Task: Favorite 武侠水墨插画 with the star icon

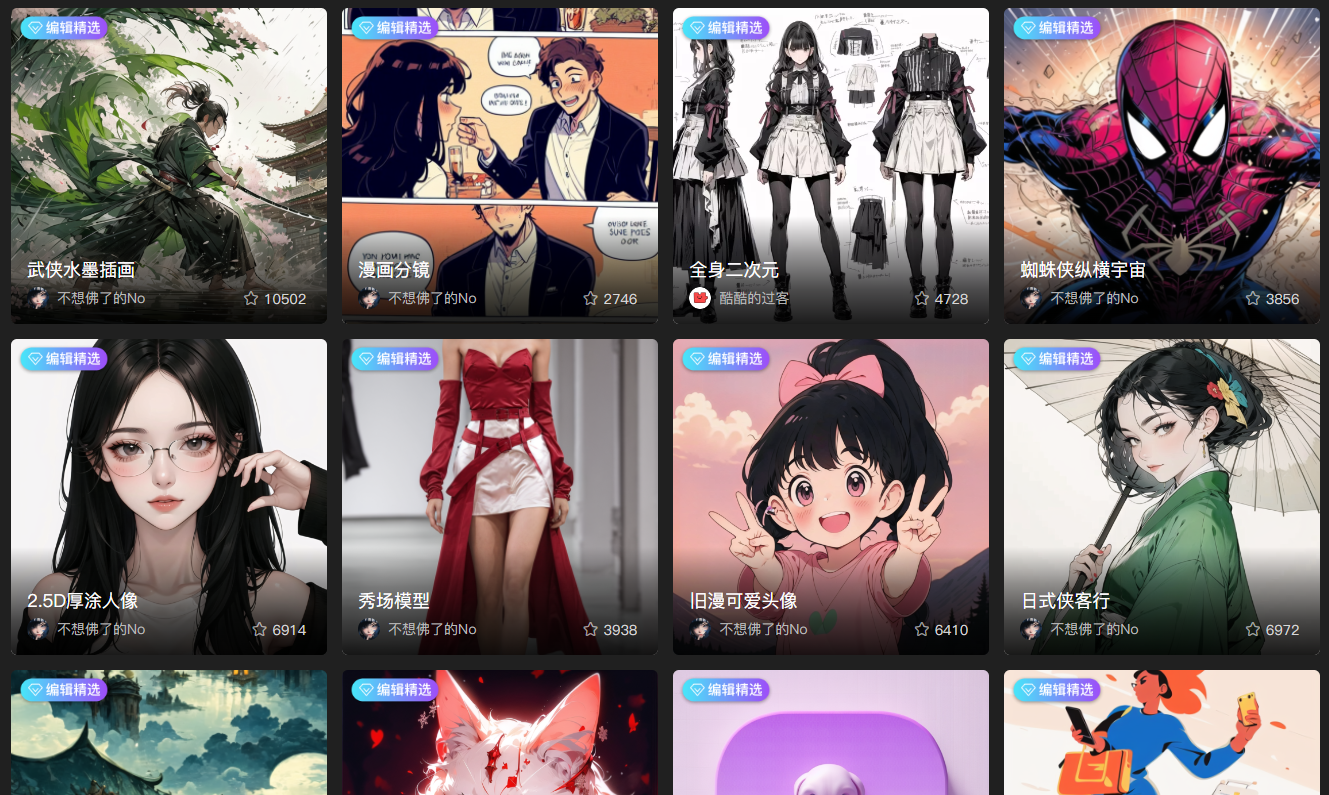Action: click(252, 298)
